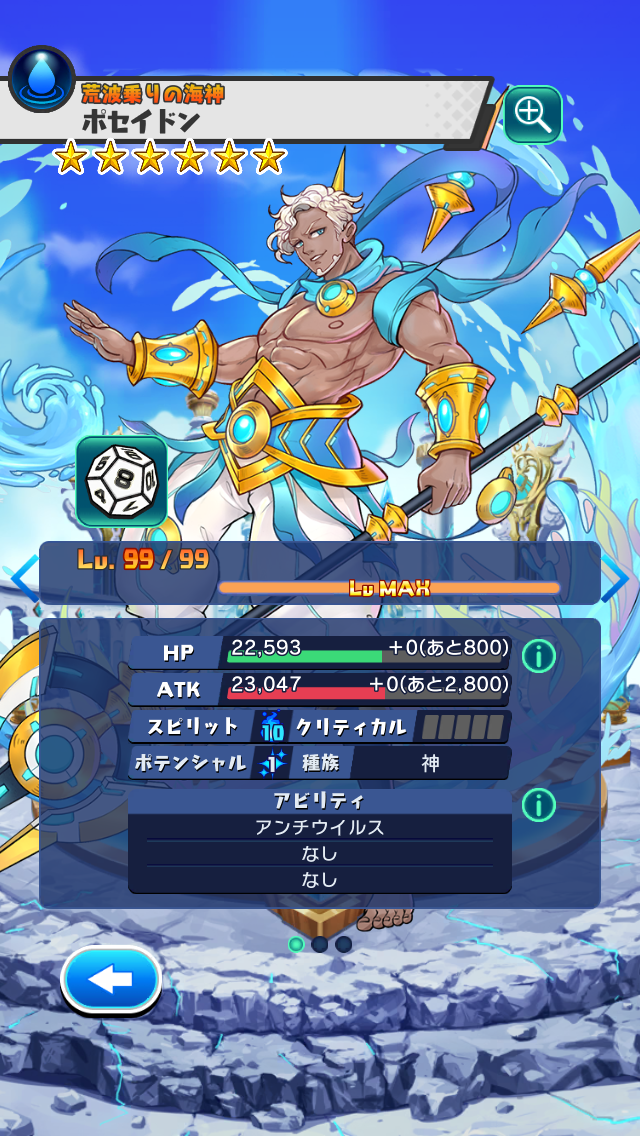The width and height of the screenshot is (640, 1136).
Task: Go back with the blue arrow button
Action: 111,981
